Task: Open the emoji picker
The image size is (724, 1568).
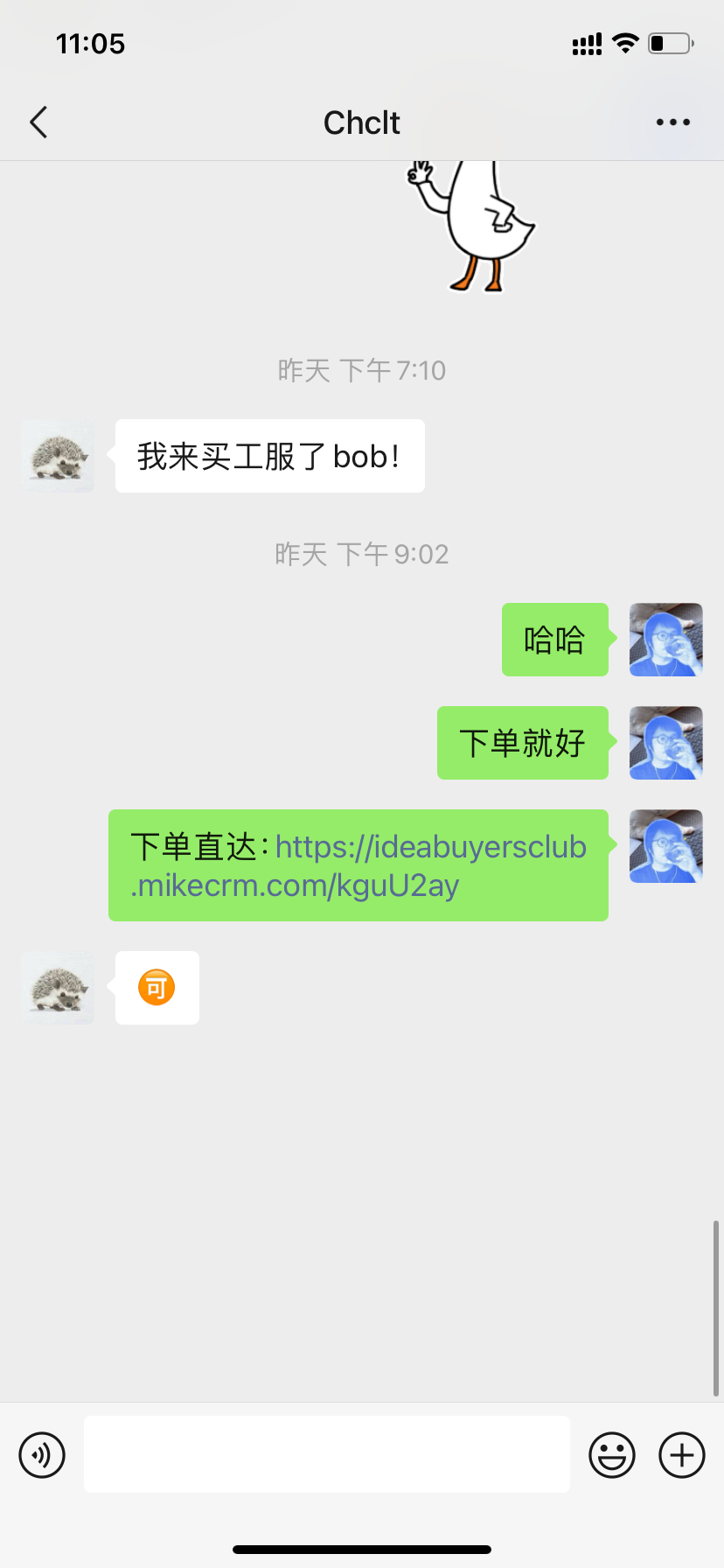Action: pos(612,1454)
